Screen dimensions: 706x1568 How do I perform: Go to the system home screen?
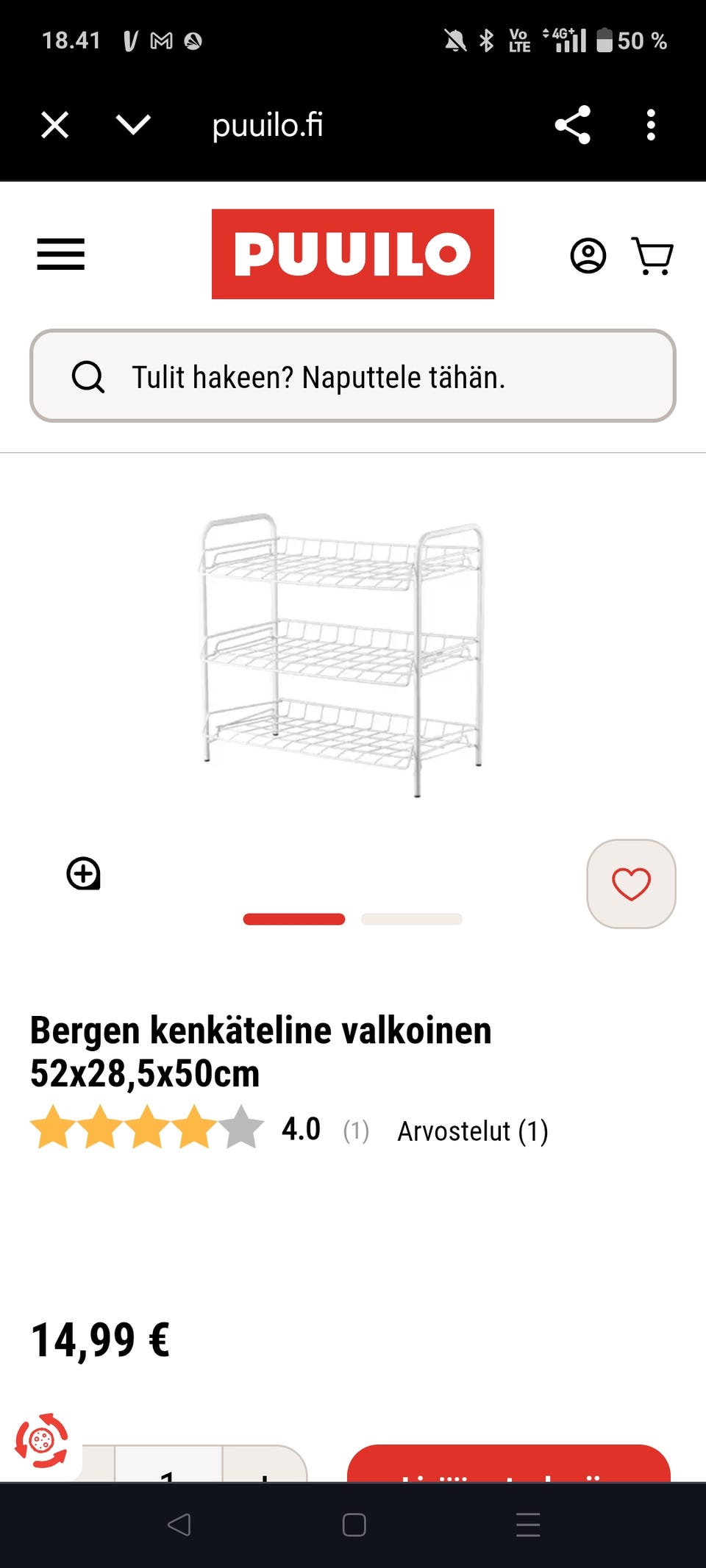[354, 1525]
